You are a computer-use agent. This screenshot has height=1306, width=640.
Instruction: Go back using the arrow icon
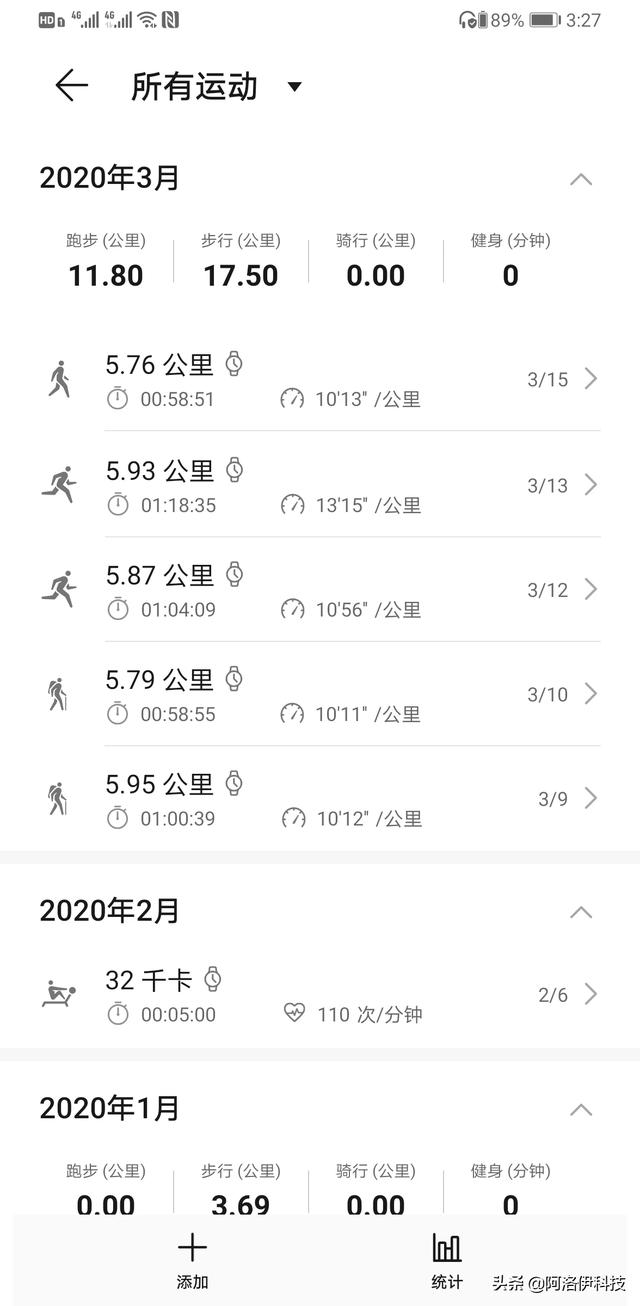(71, 86)
